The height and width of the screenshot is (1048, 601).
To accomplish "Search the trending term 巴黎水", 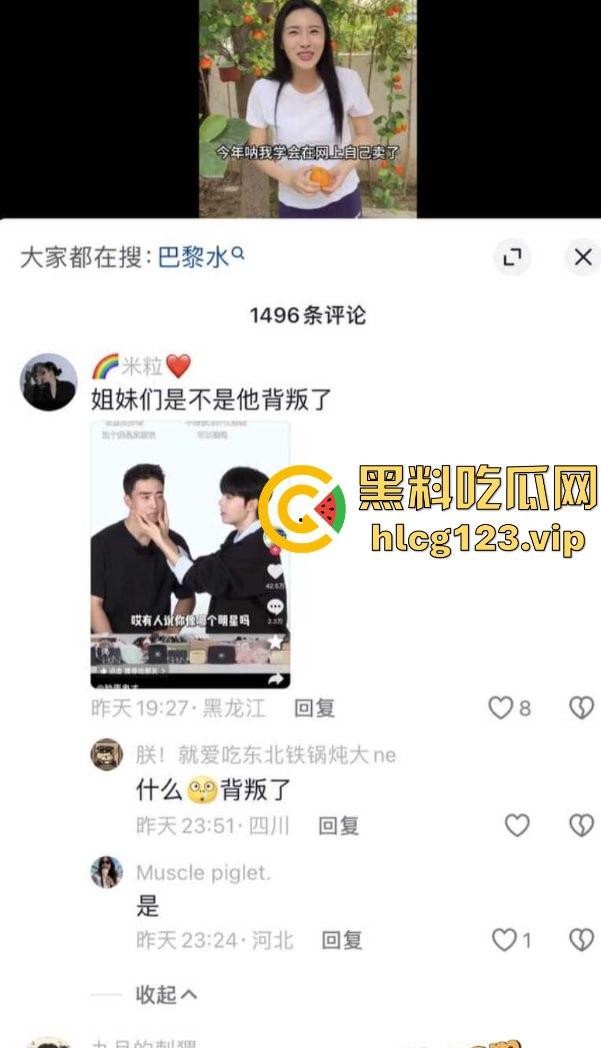I will tap(200, 257).
